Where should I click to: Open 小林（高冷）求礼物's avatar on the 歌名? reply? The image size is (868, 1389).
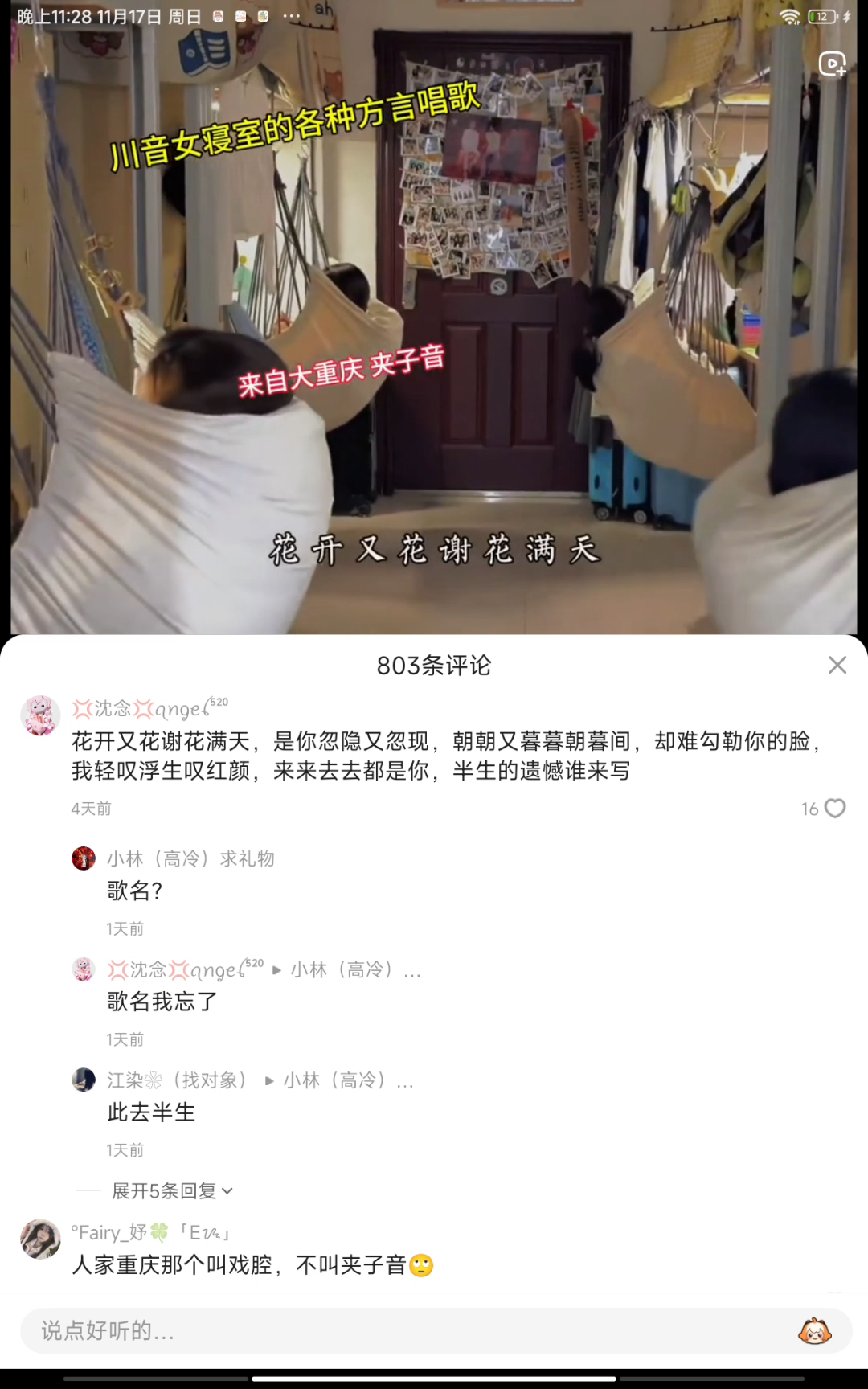point(84,858)
